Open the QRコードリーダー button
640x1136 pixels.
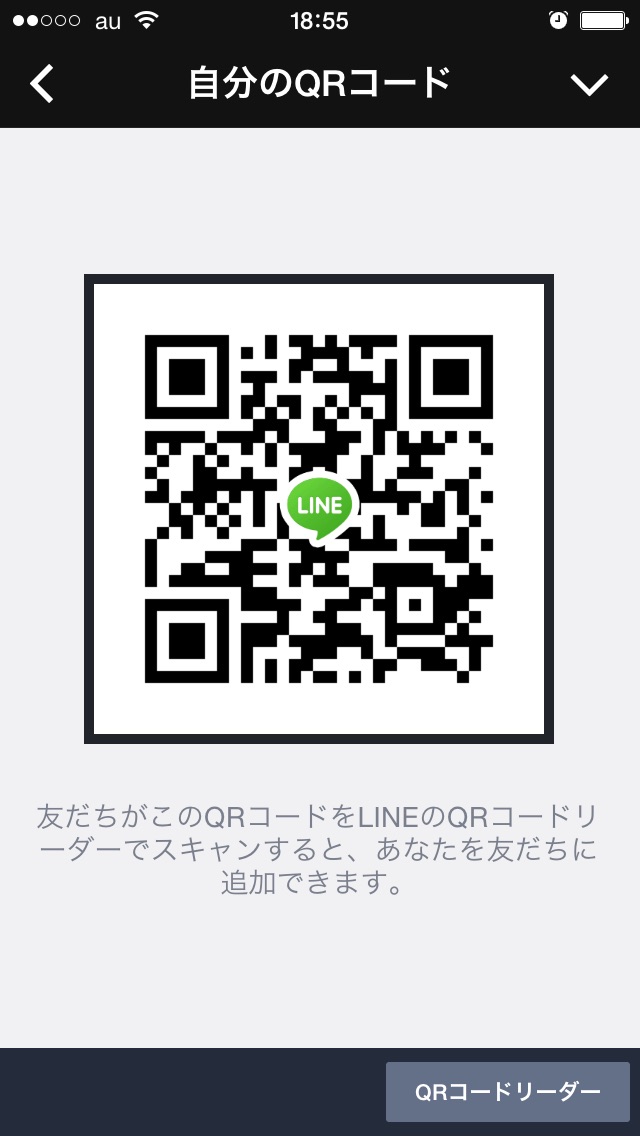[507, 1092]
